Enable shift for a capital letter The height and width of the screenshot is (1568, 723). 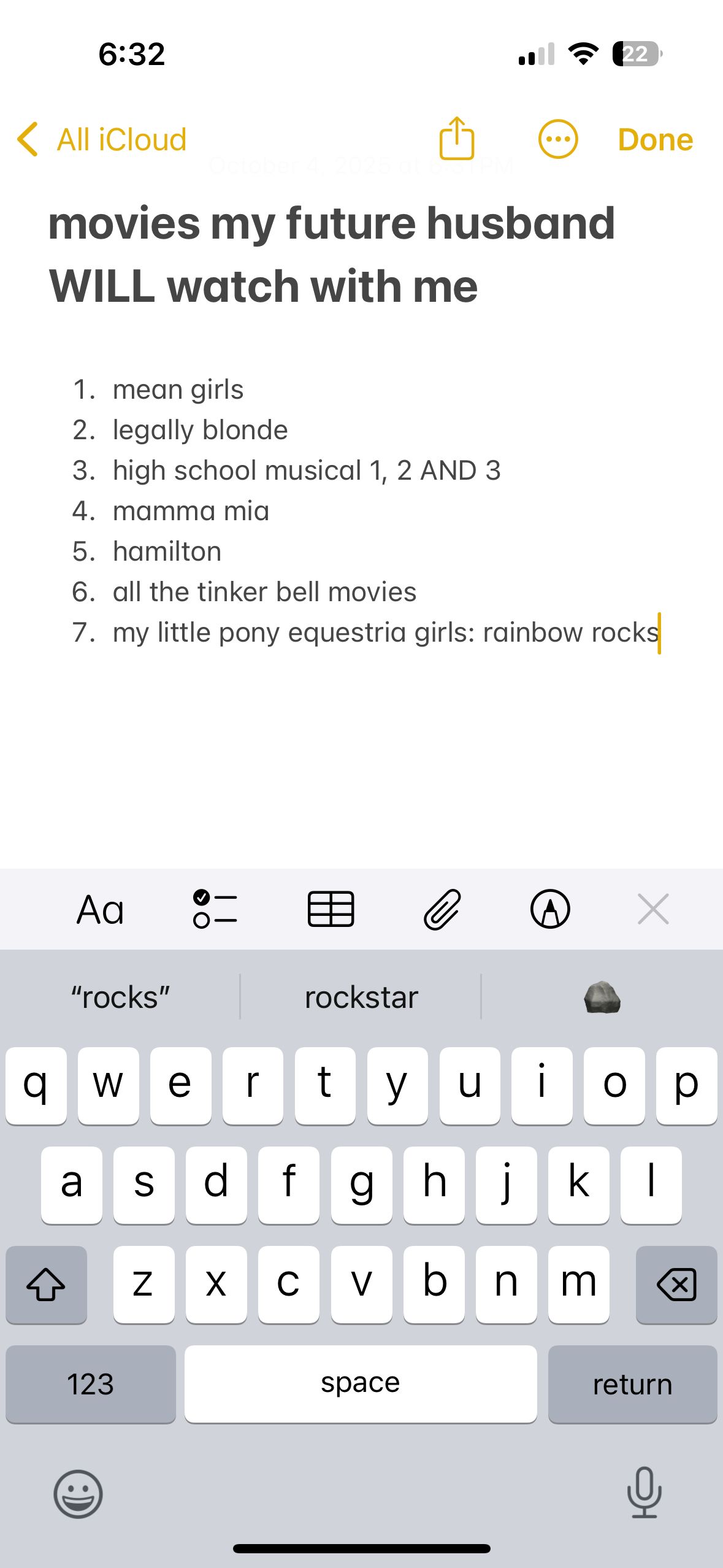[x=46, y=1285]
